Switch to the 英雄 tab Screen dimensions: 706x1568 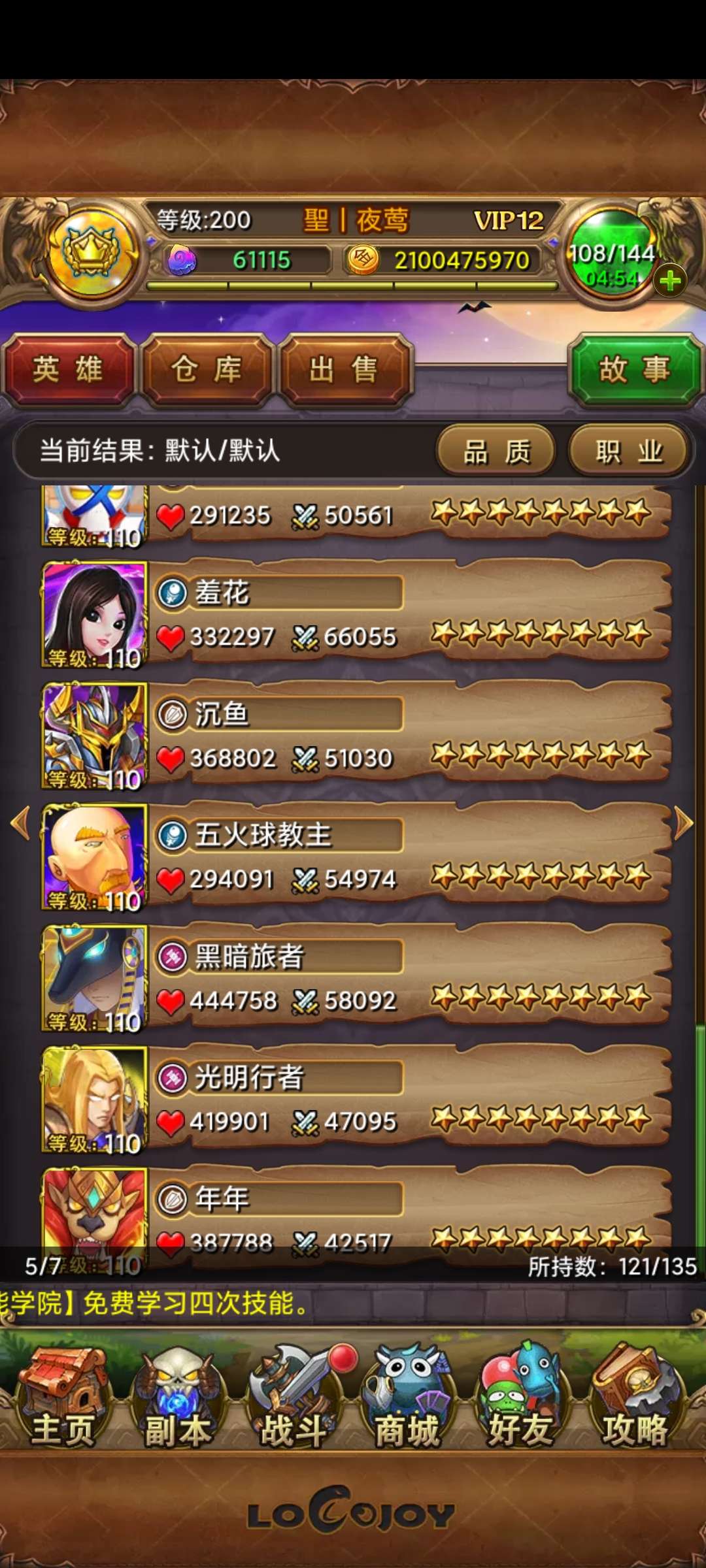coord(68,370)
